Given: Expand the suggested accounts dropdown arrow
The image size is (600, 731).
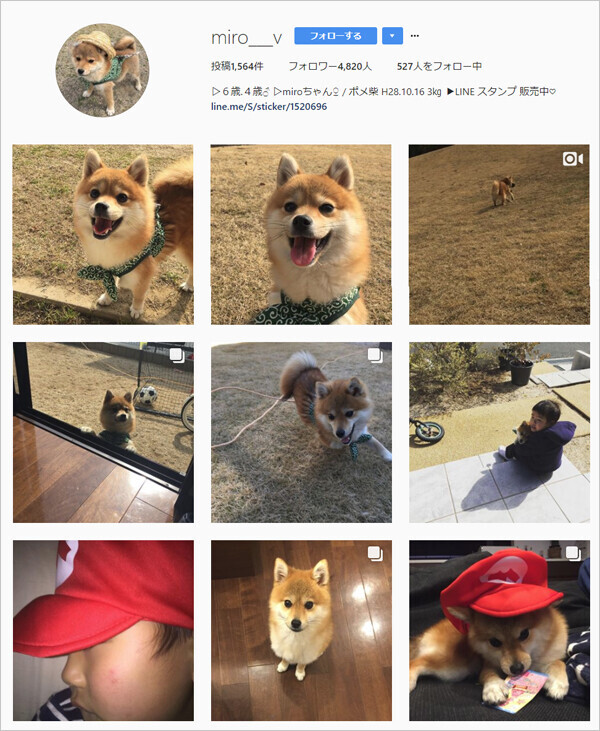Looking at the screenshot, I should [392, 36].
